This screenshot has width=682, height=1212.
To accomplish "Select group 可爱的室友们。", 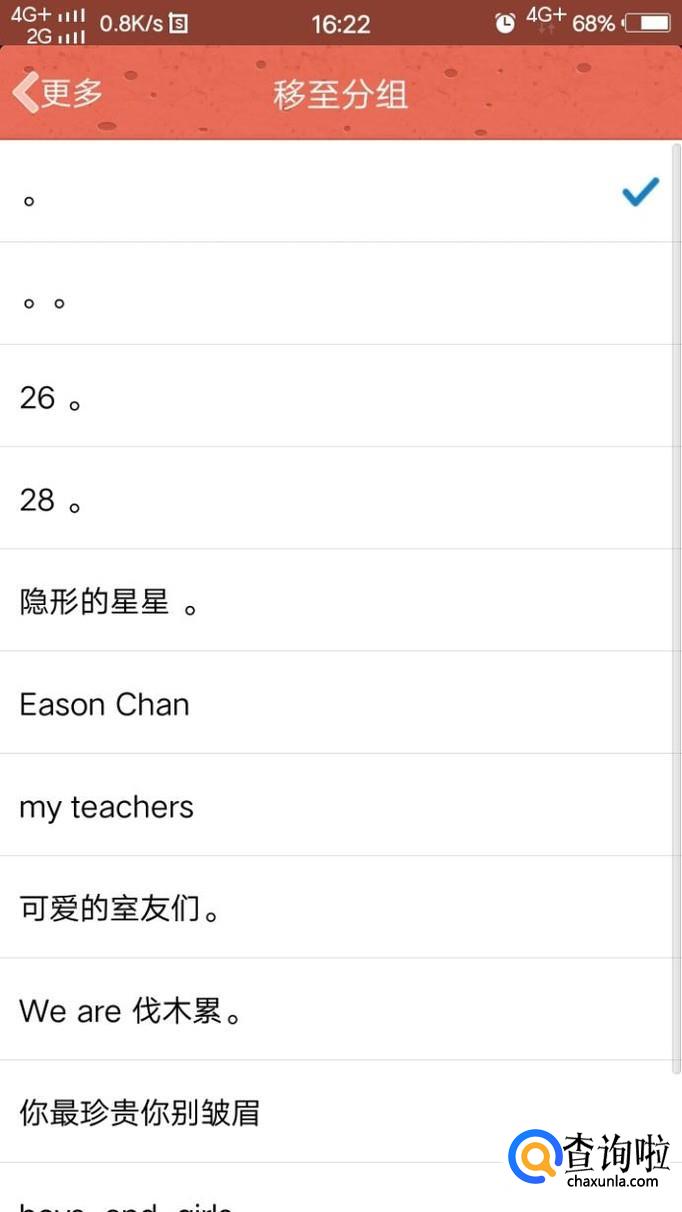I will [x=300, y=907].
